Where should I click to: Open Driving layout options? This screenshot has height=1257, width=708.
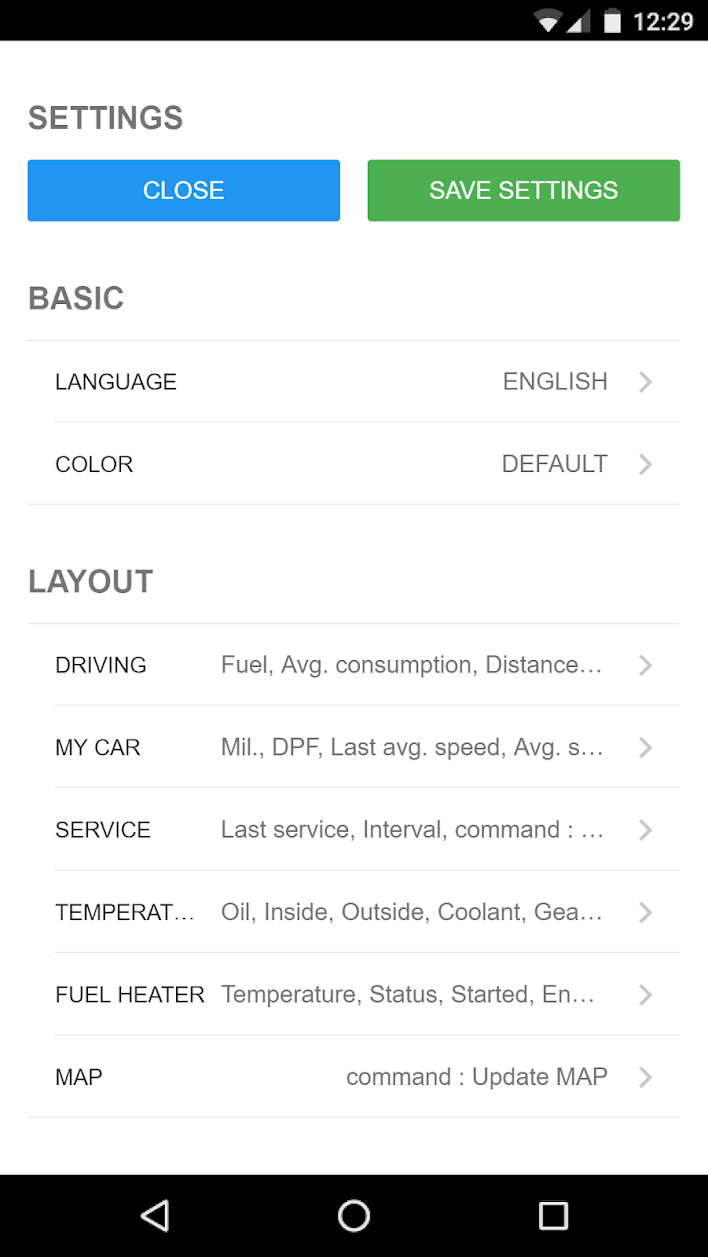click(353, 665)
